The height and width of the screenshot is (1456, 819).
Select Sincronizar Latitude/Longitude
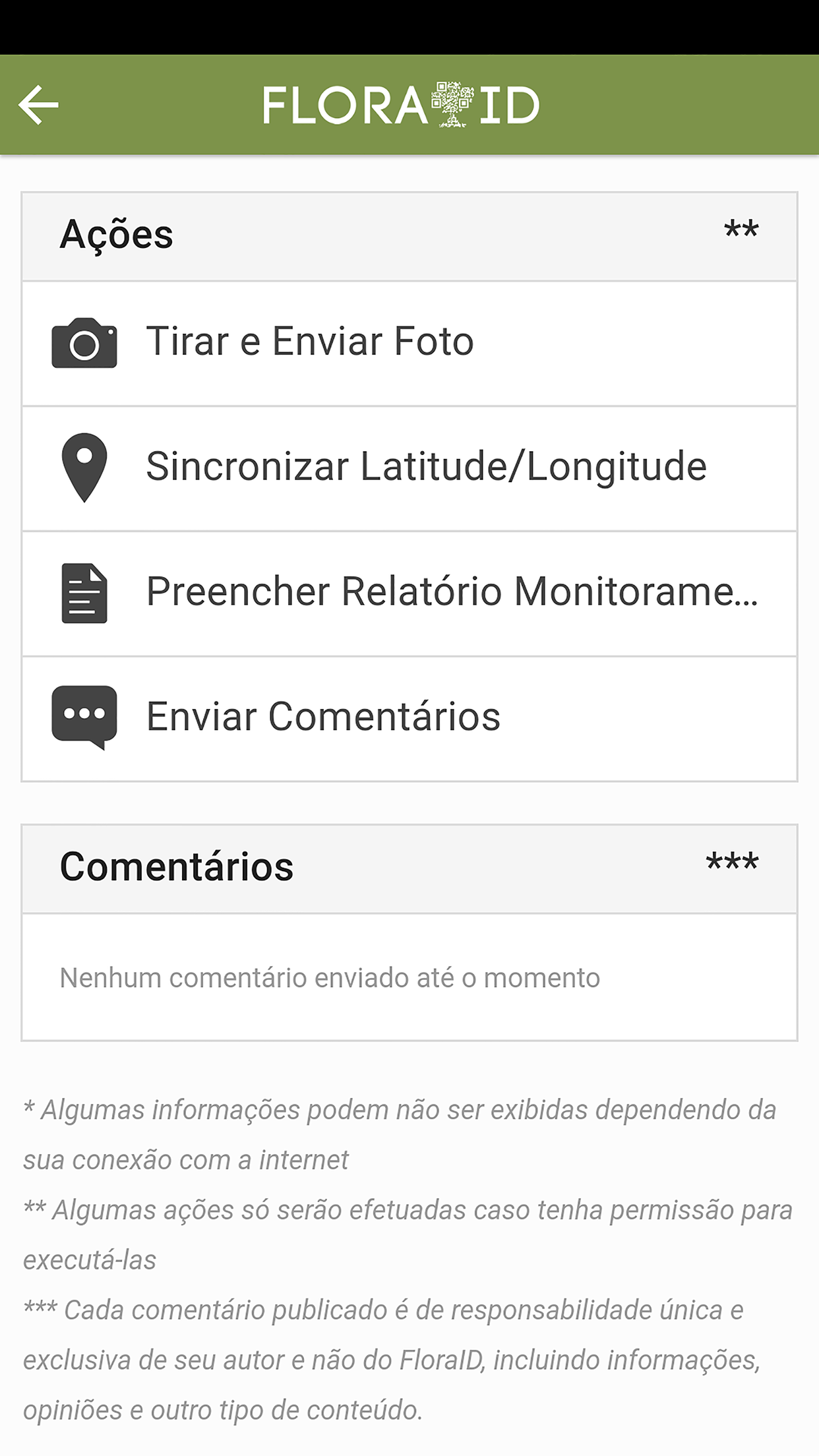pyautogui.click(x=409, y=469)
